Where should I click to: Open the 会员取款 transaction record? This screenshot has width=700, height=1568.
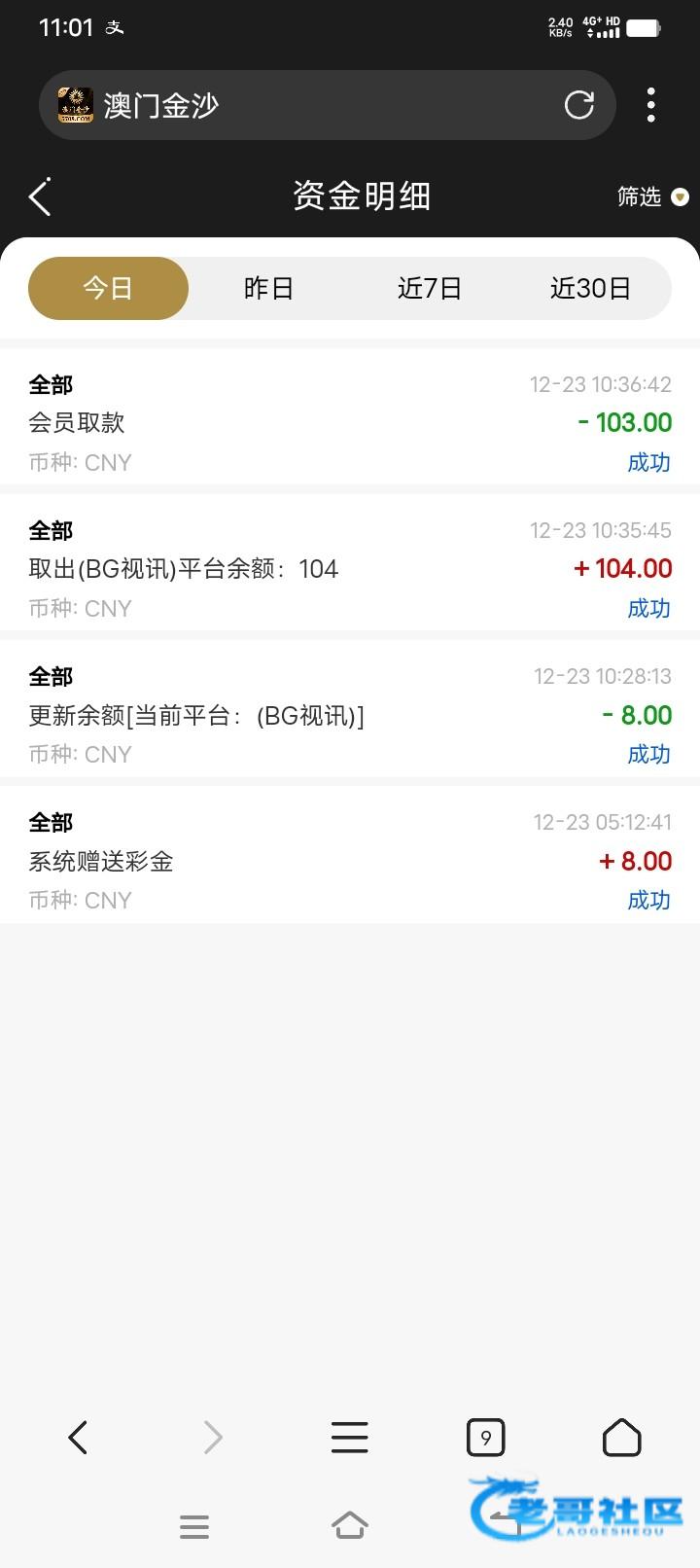coord(350,422)
